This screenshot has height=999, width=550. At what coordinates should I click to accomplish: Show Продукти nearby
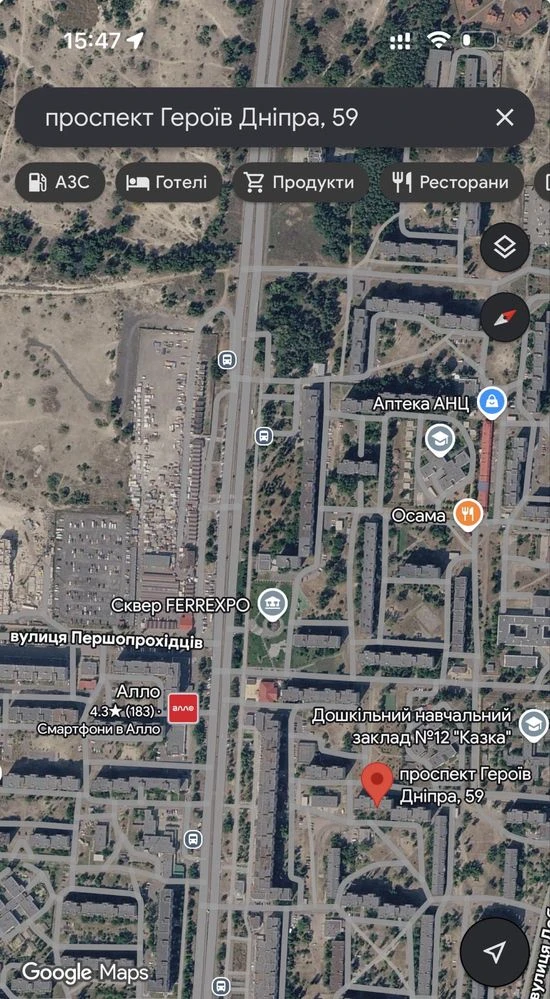point(301,183)
